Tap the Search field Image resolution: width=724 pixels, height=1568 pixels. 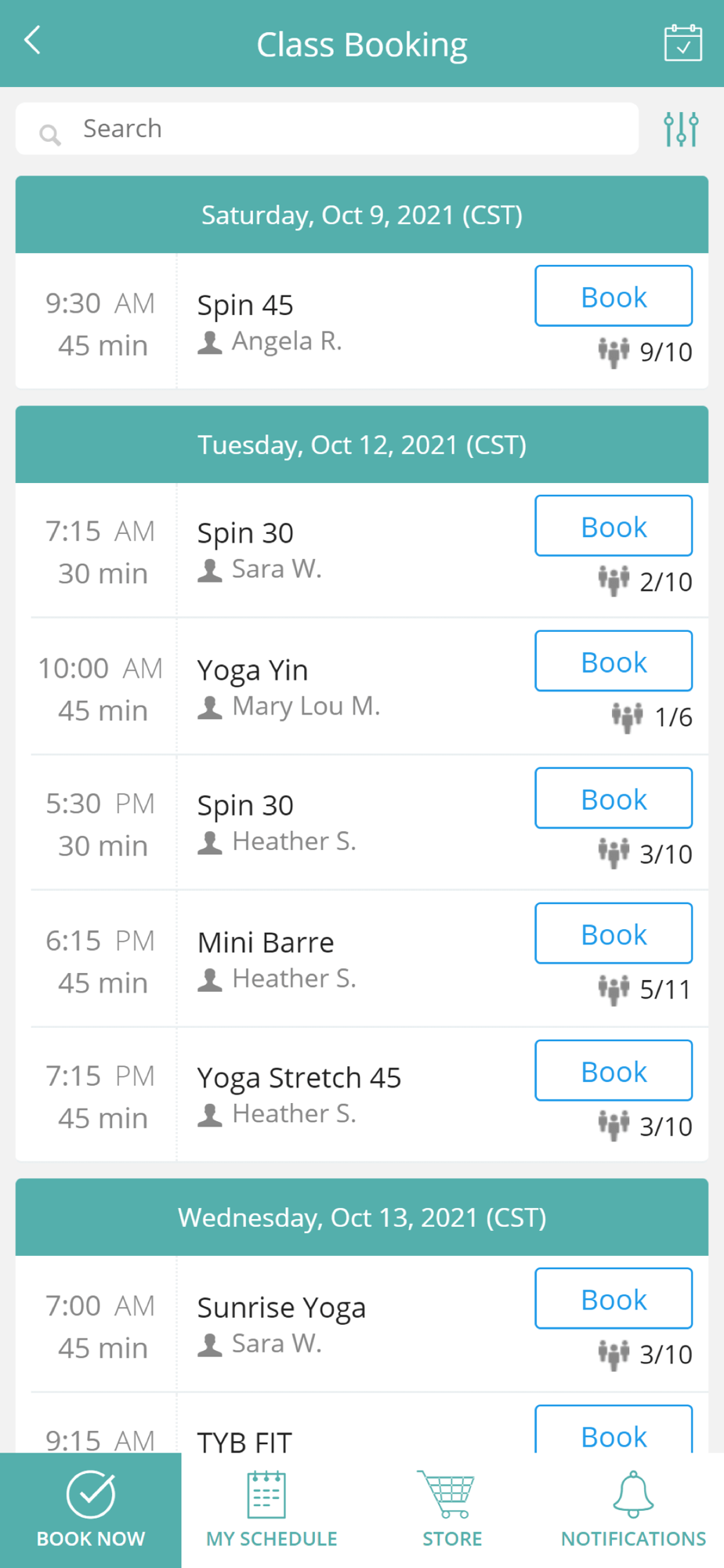(327, 129)
